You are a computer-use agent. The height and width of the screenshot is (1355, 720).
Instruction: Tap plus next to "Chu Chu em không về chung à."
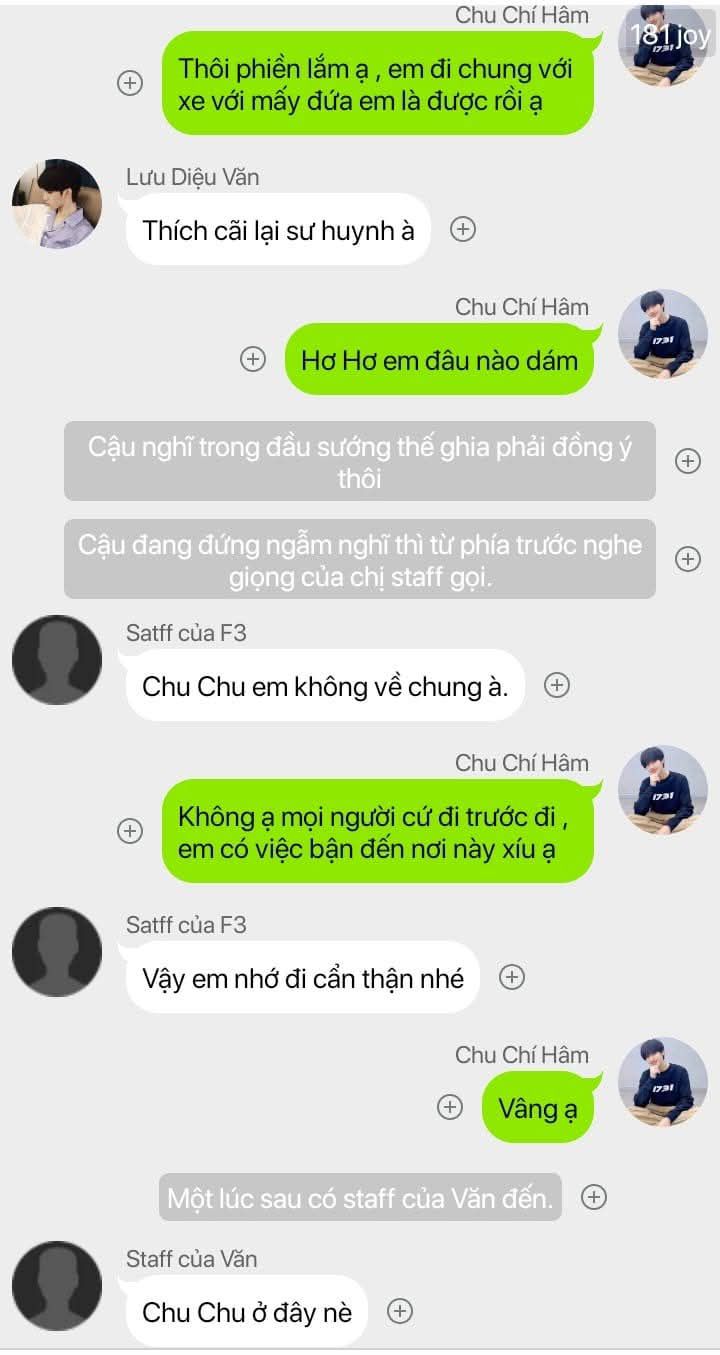556,685
